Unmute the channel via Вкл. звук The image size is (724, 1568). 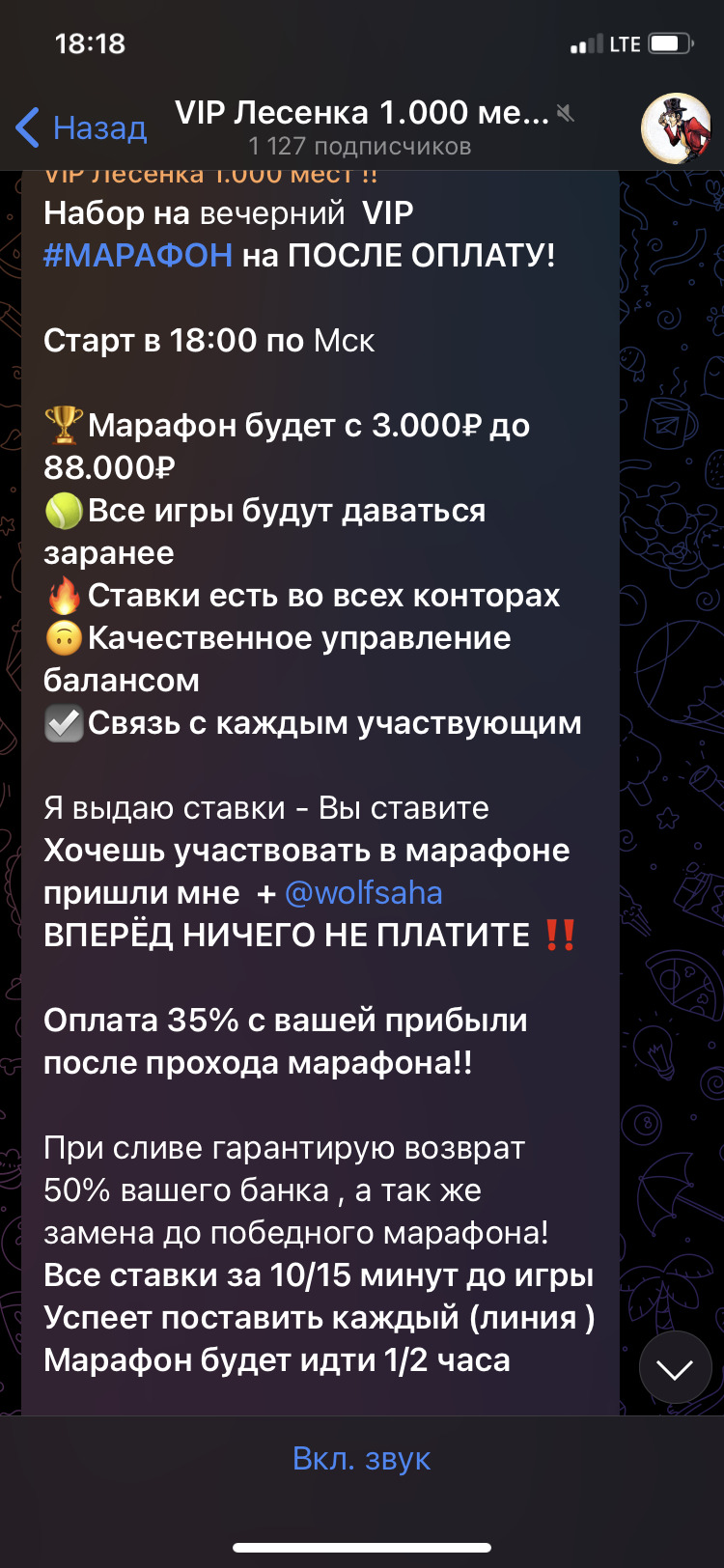(362, 1458)
